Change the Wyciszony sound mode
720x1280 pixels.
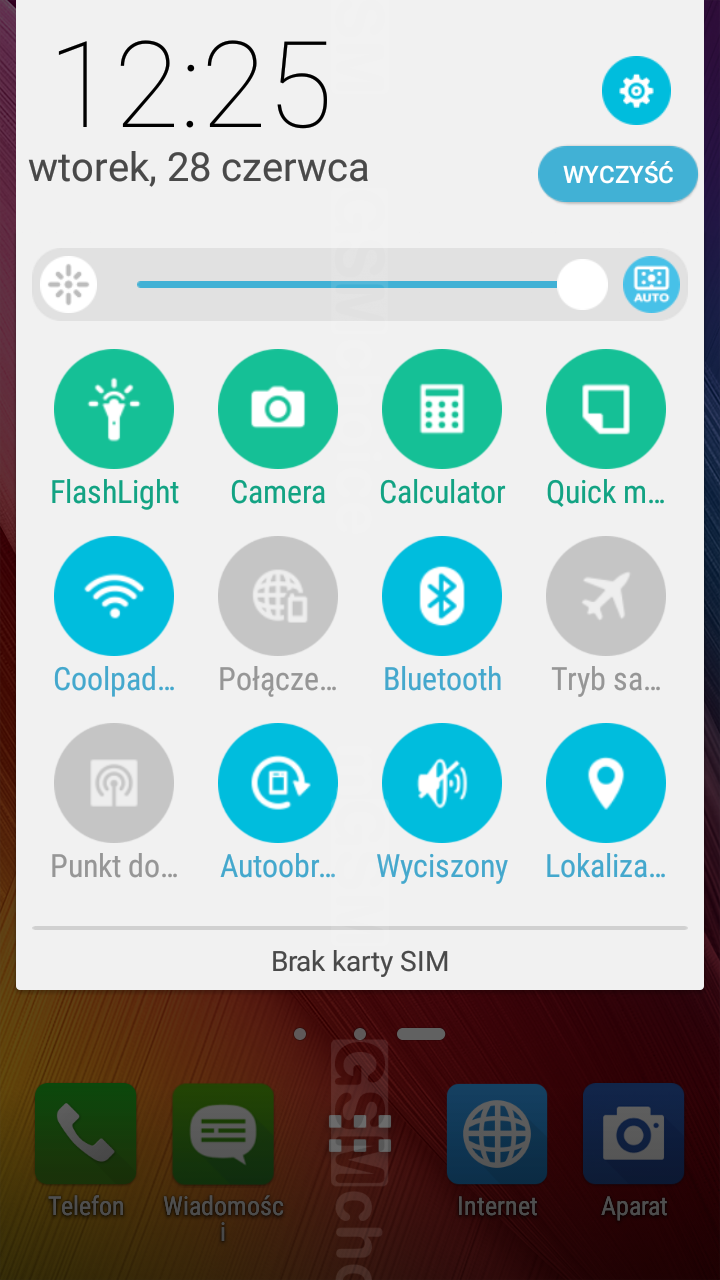pyautogui.click(x=442, y=783)
